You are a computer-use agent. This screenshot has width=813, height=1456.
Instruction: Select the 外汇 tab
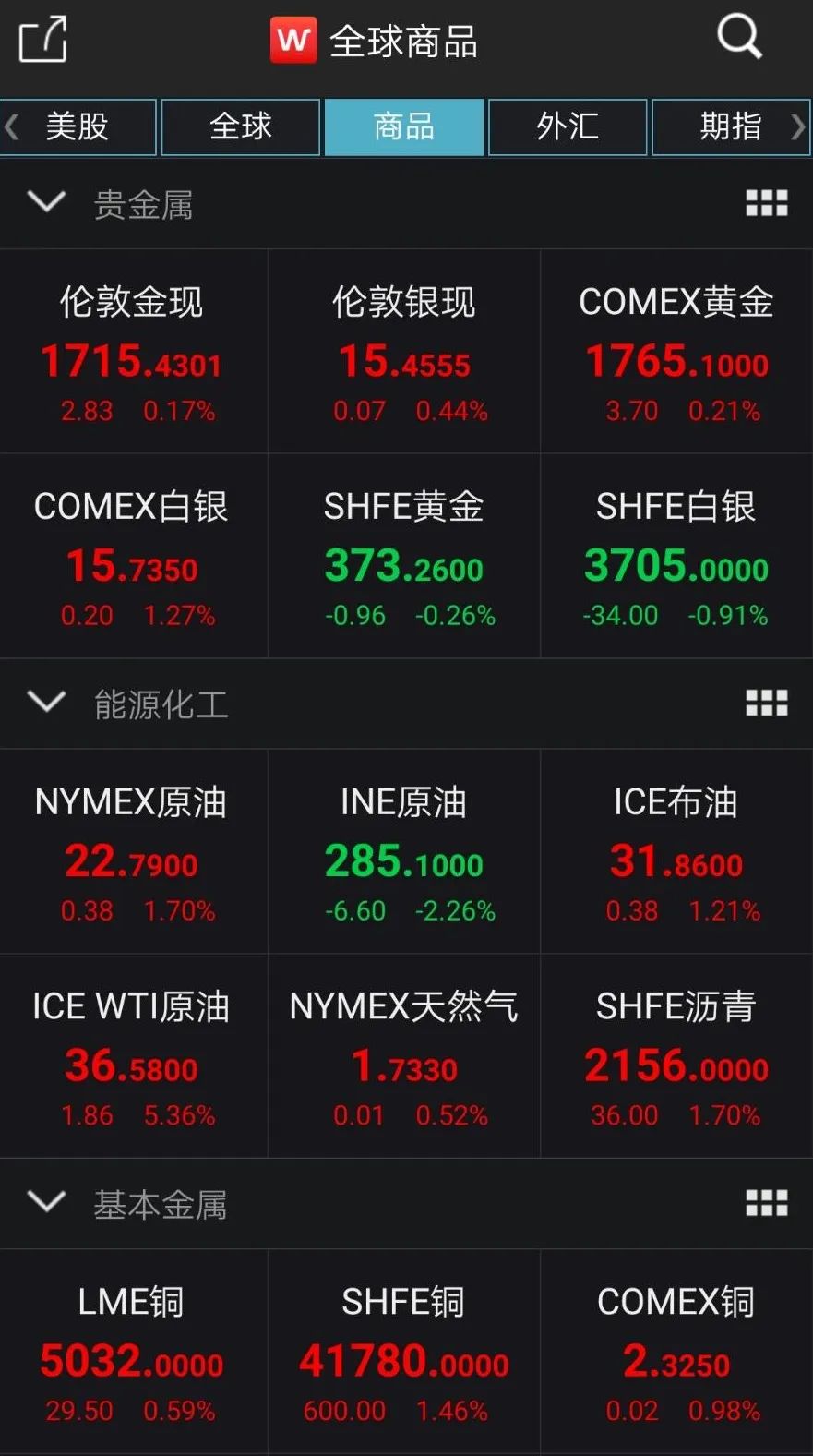coord(568,126)
